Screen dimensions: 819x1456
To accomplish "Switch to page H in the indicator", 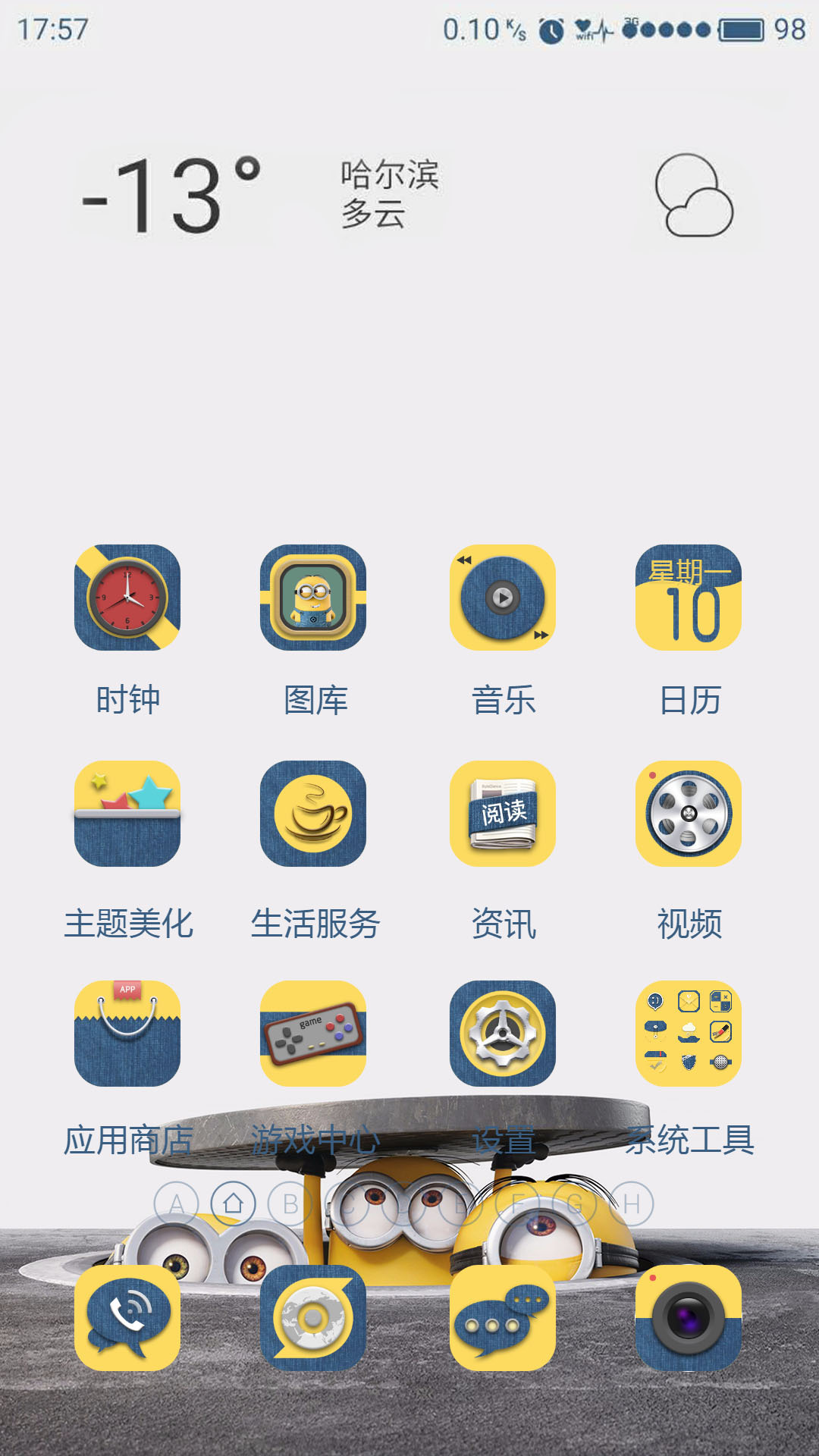I will [x=632, y=1203].
